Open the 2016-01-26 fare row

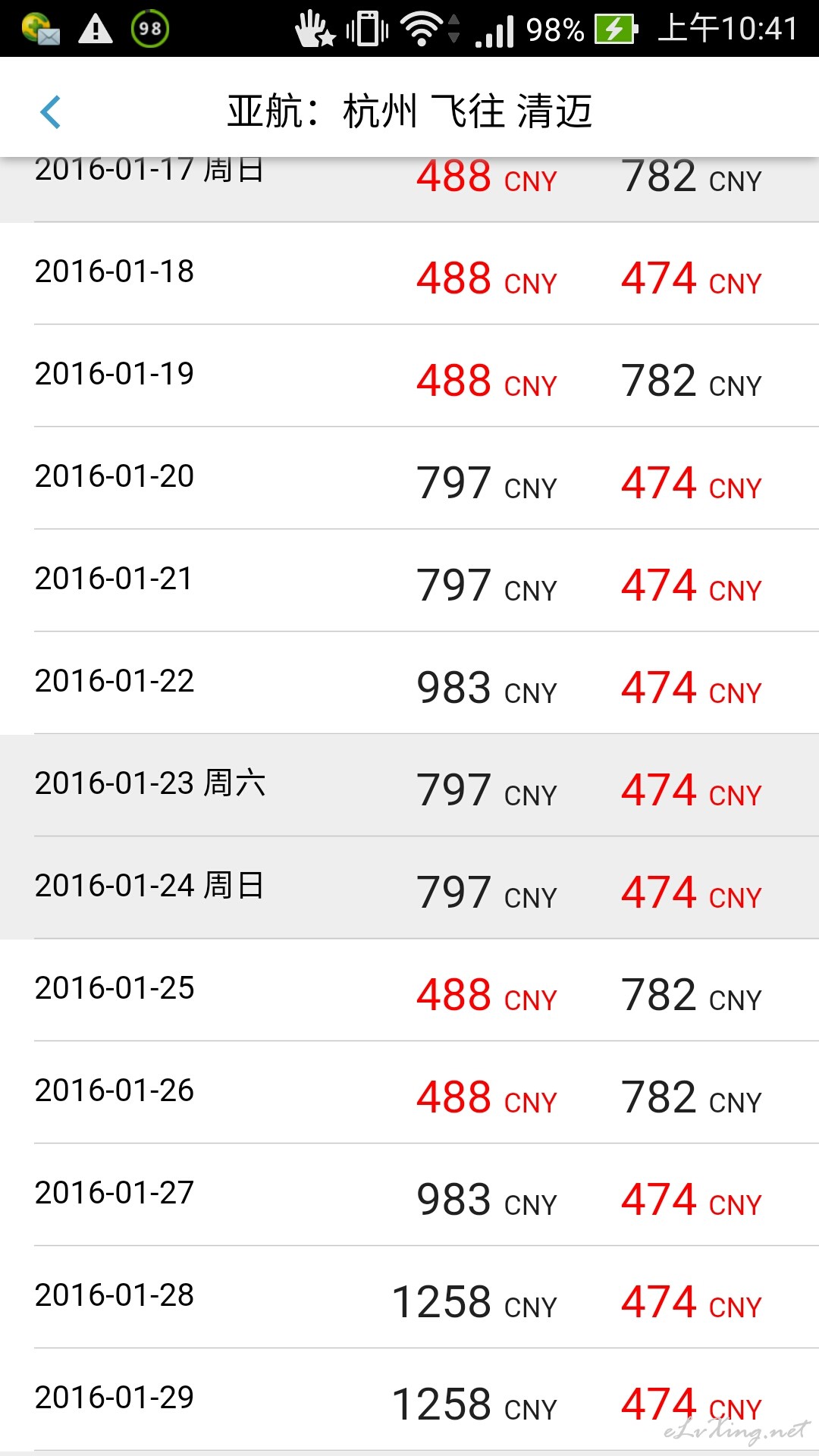(x=409, y=1093)
